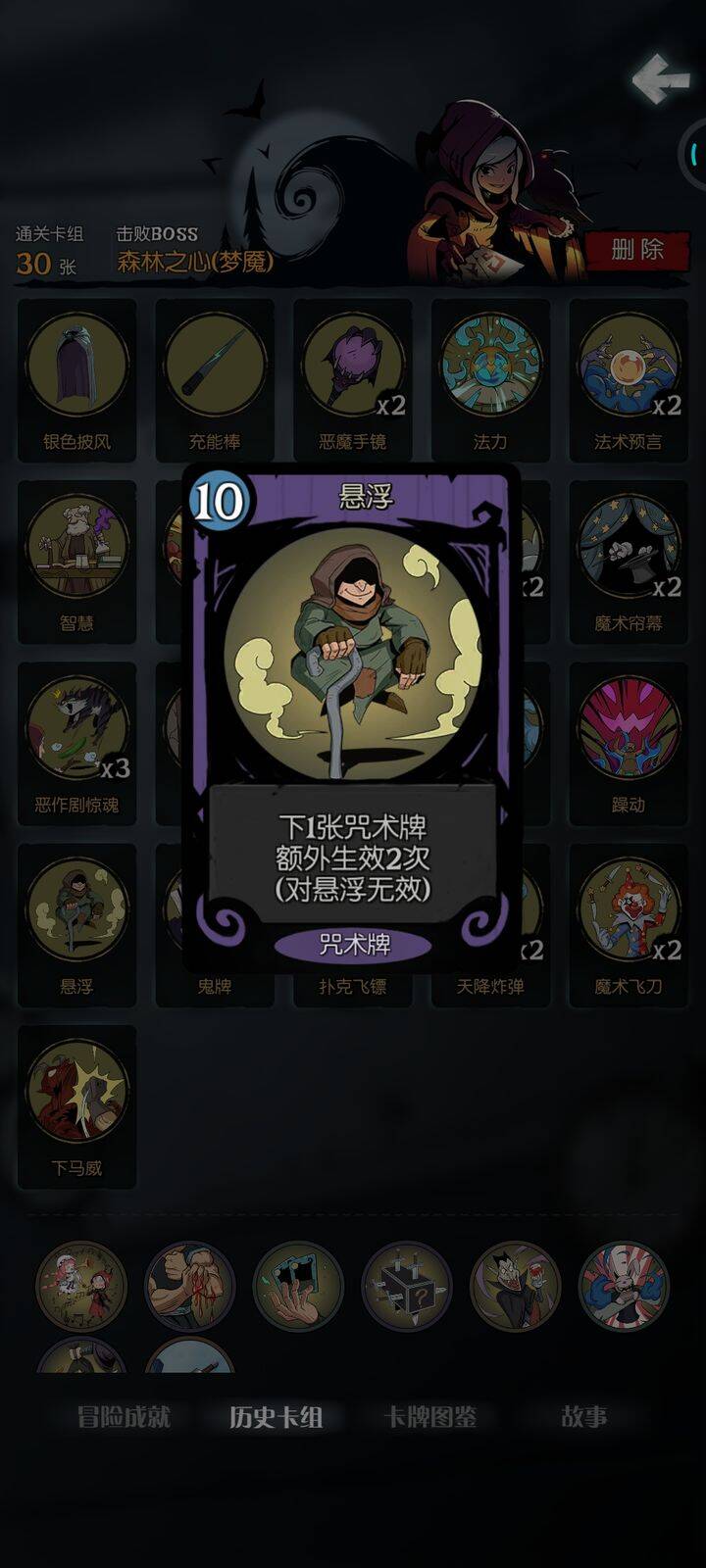Open the 卡牌图鉴 tab
The image size is (706, 1568).
tap(430, 1417)
